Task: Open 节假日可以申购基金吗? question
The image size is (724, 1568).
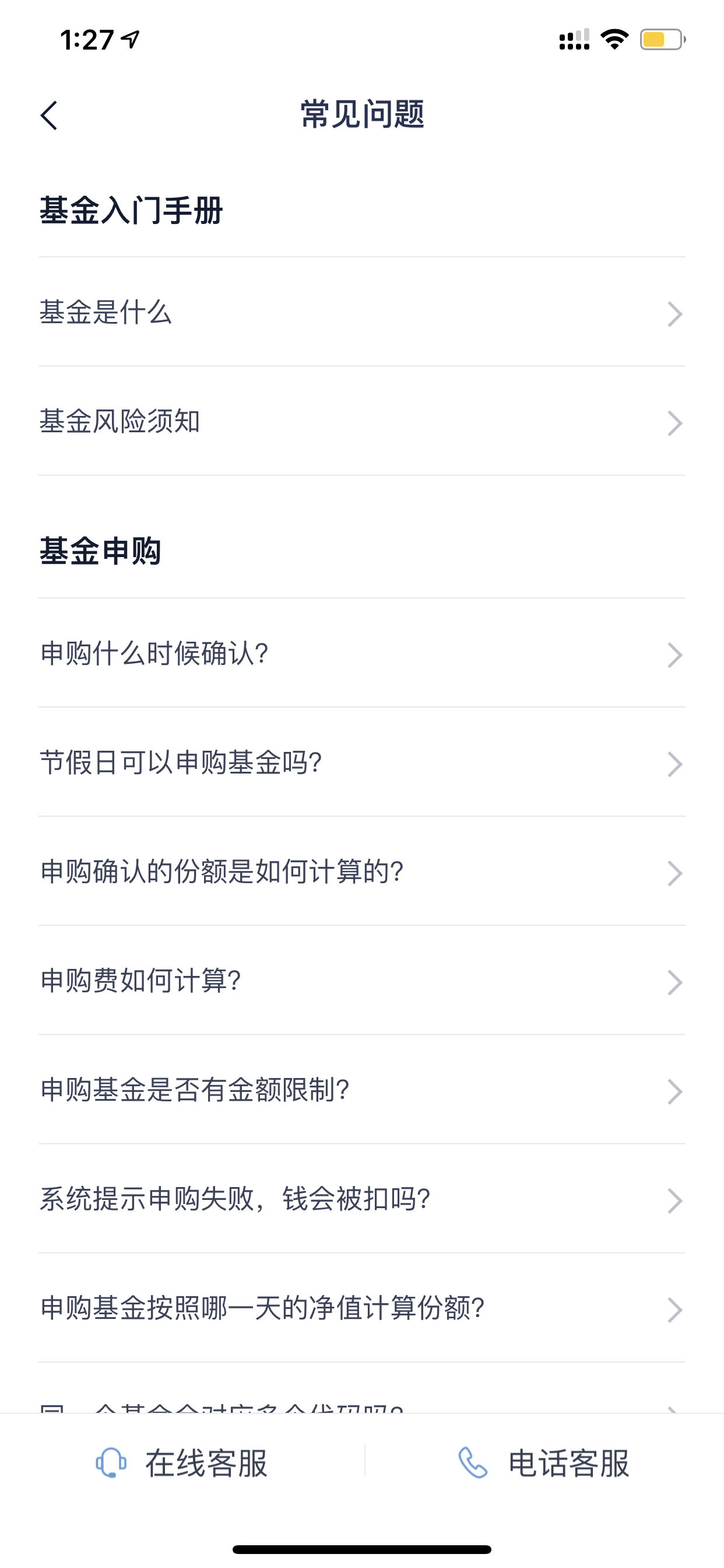Action: (362, 762)
